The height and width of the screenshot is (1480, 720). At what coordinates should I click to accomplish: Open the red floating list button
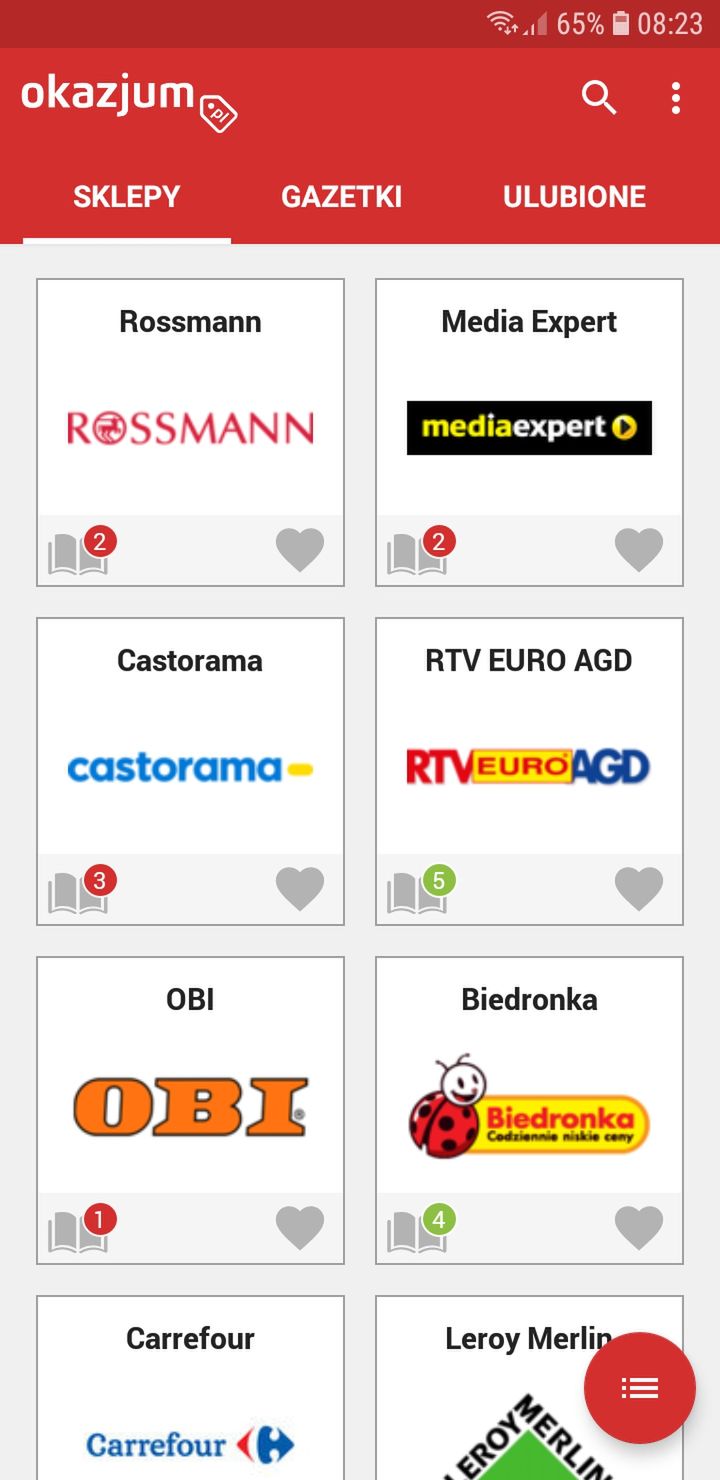click(x=639, y=1388)
